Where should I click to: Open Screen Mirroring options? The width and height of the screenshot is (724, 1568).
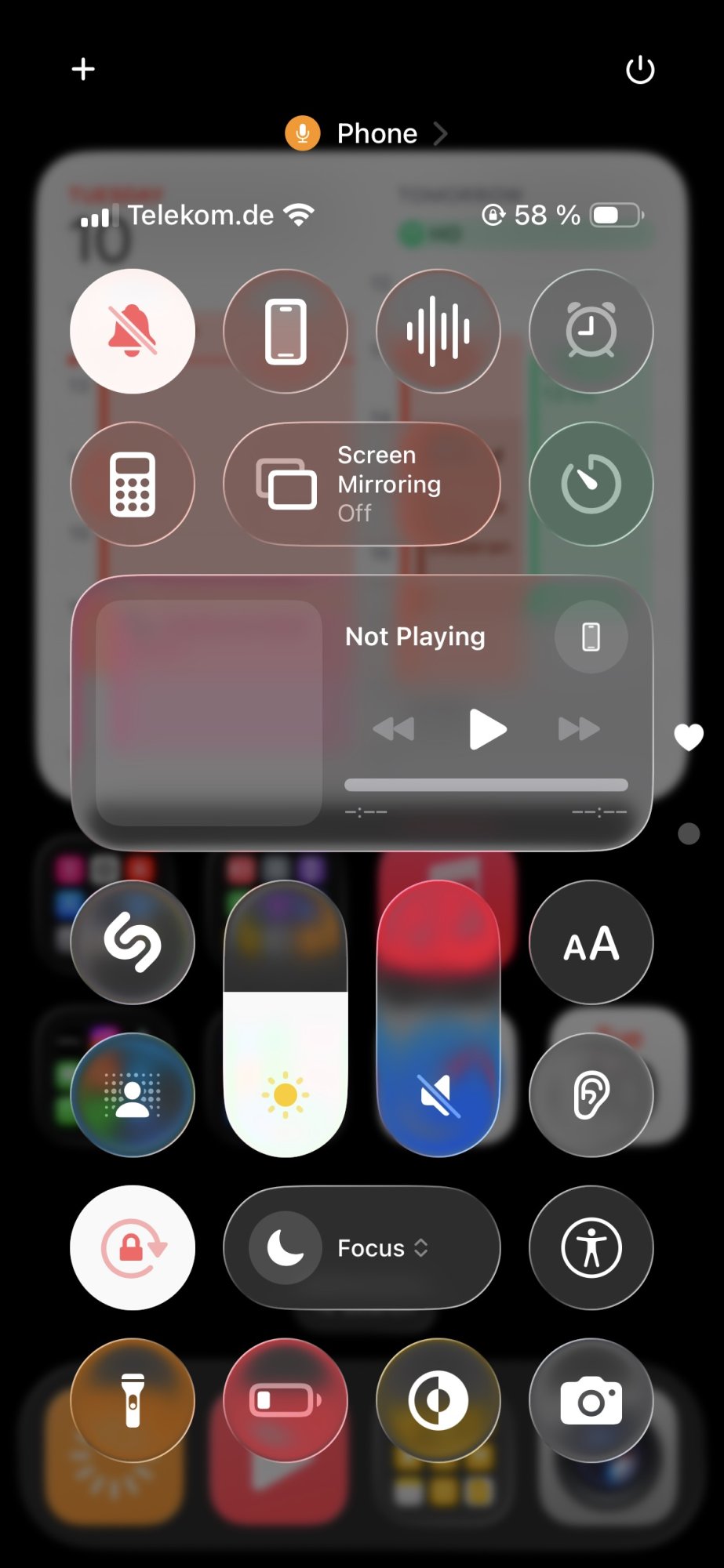click(362, 484)
